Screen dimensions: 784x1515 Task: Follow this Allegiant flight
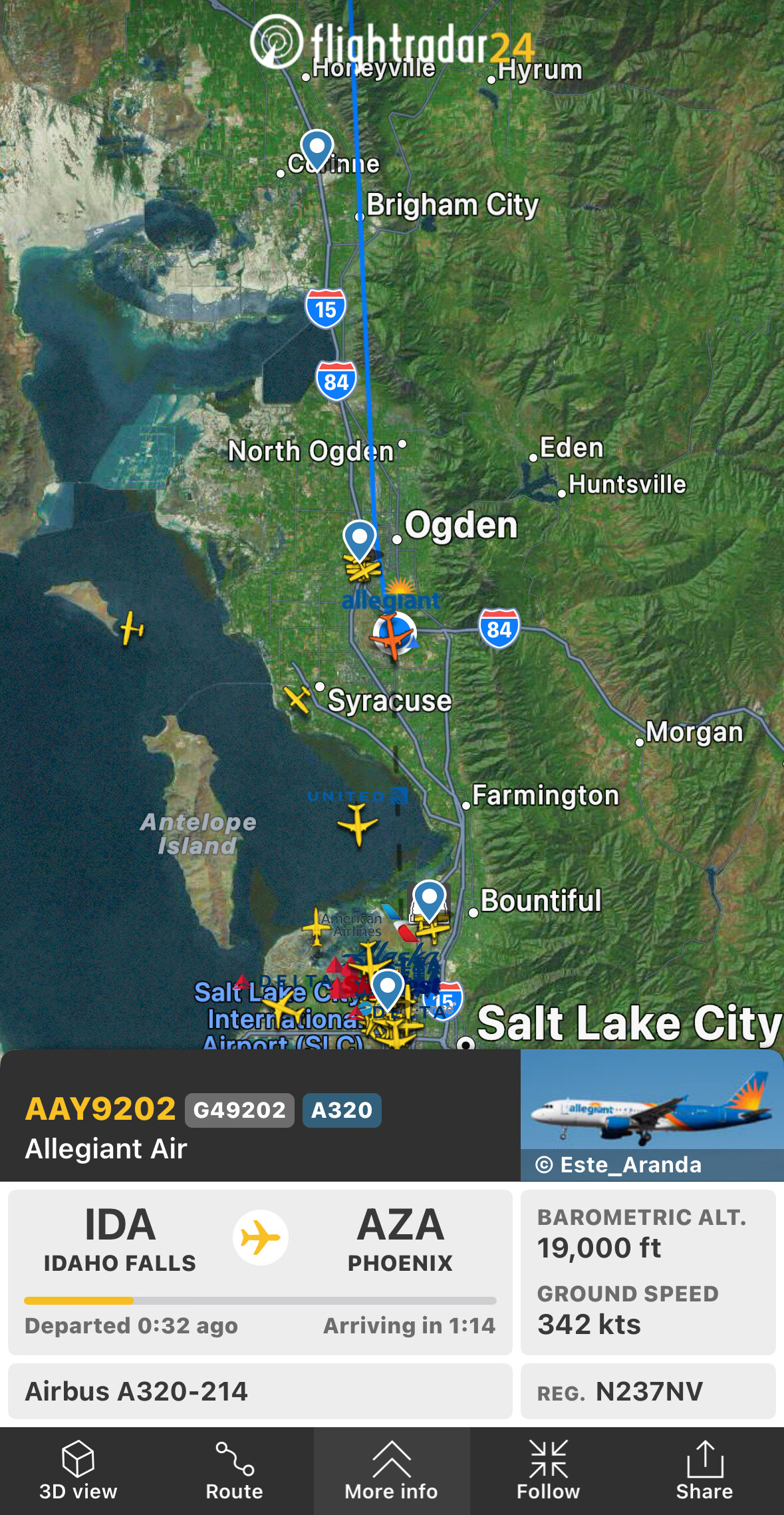[x=548, y=1470]
